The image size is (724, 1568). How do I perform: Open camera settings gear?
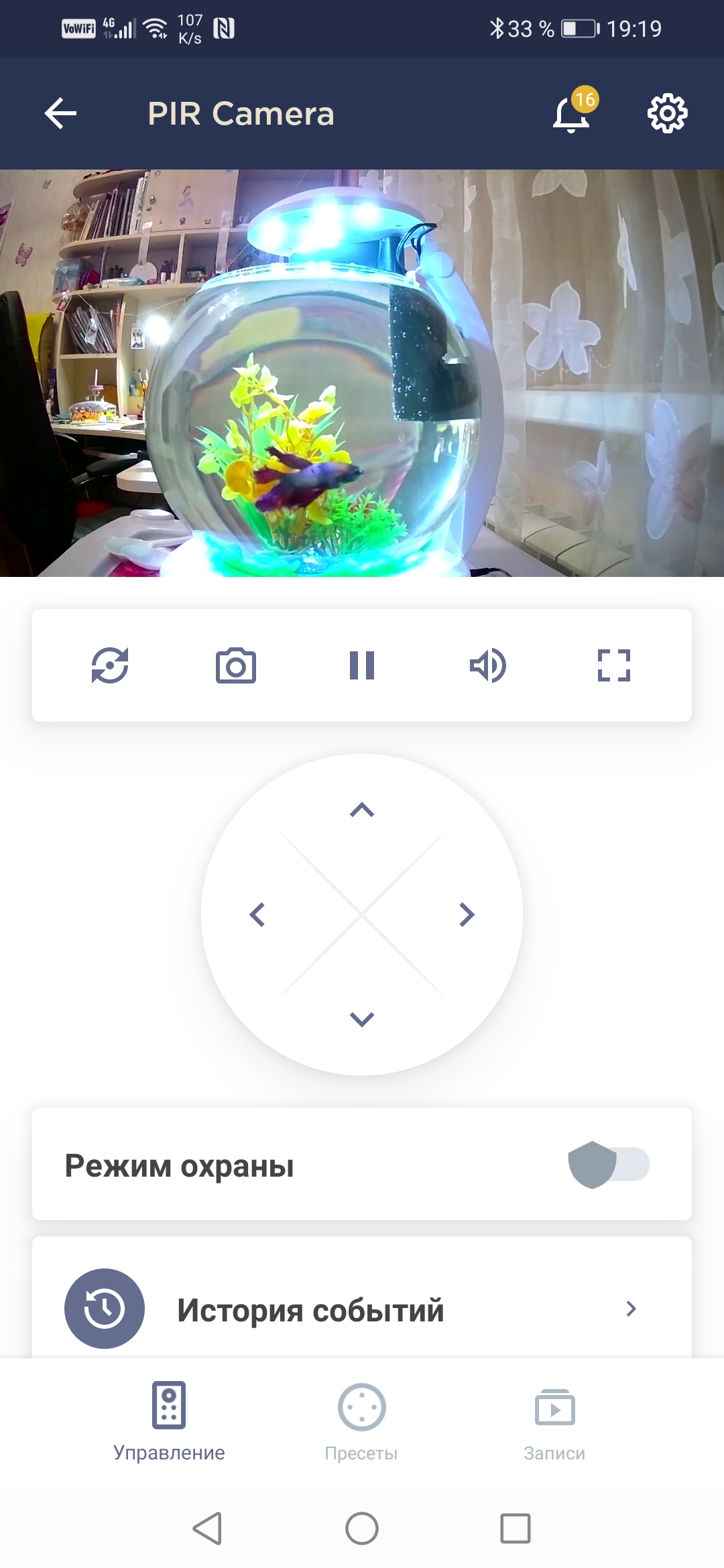point(667,113)
